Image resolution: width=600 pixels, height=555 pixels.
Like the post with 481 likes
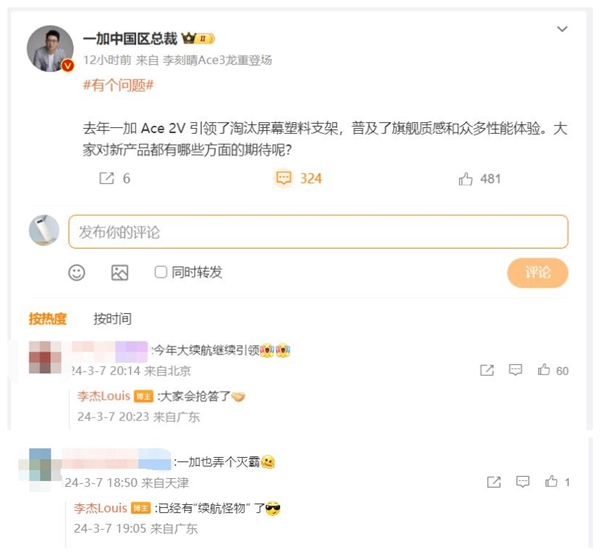465,178
